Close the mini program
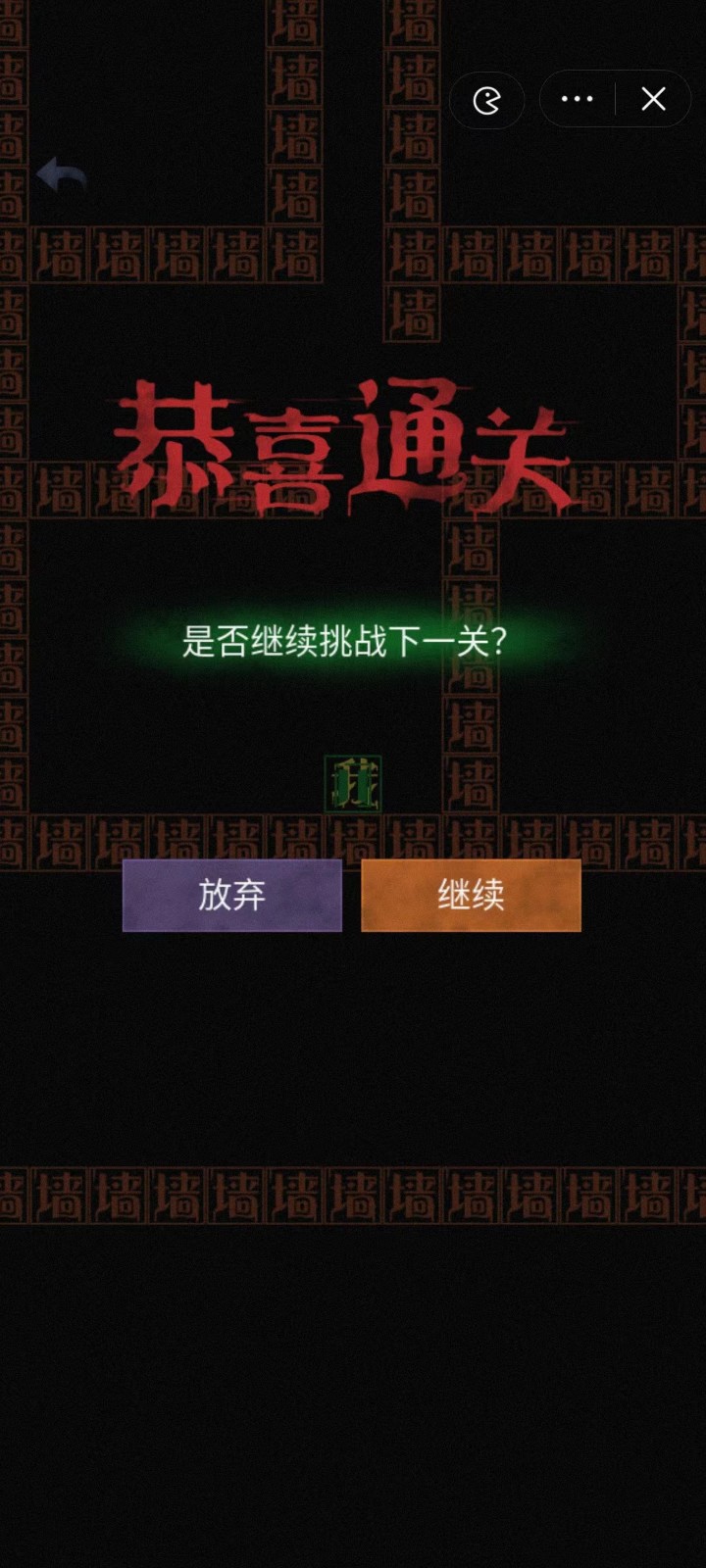706x1568 pixels. tap(653, 99)
